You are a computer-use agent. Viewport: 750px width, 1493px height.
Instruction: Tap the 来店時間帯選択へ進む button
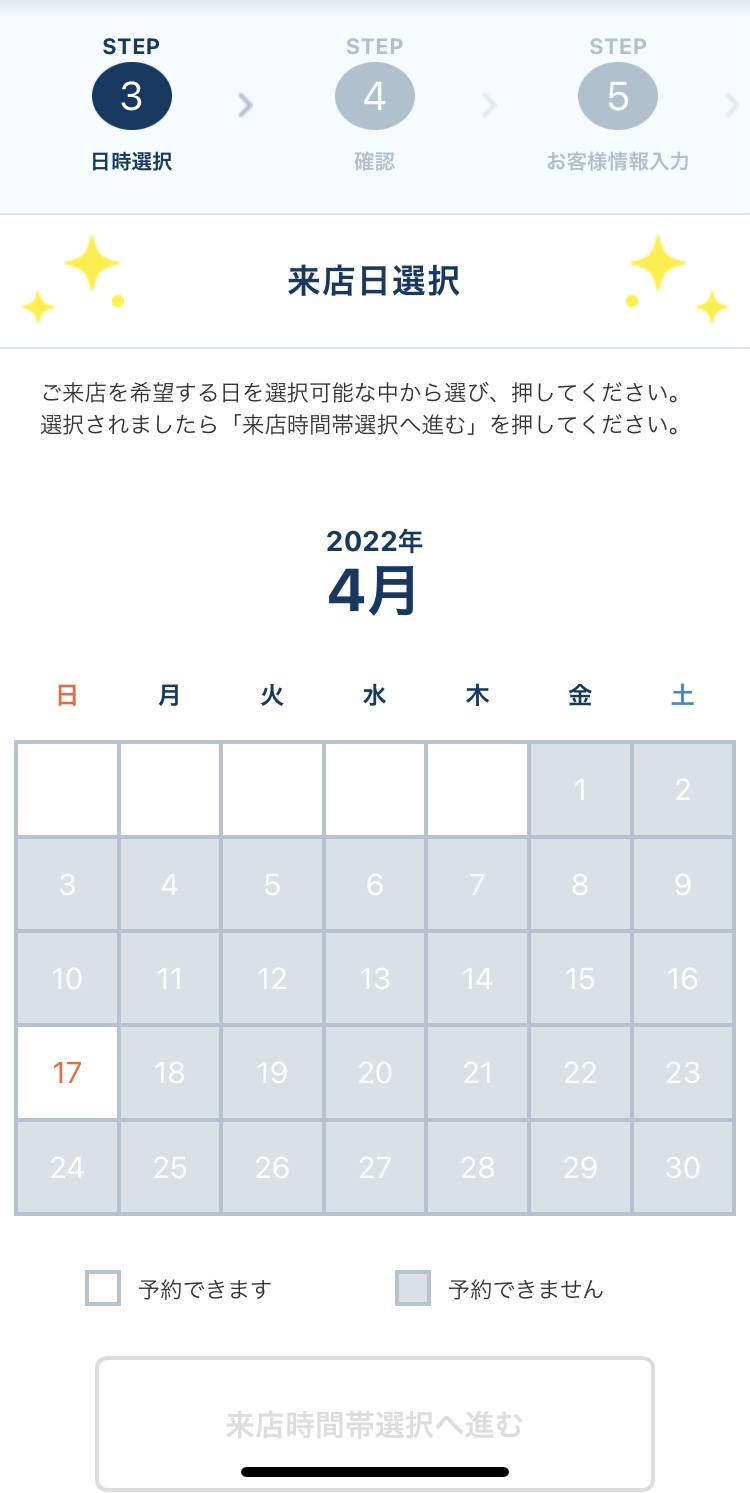click(x=375, y=1424)
